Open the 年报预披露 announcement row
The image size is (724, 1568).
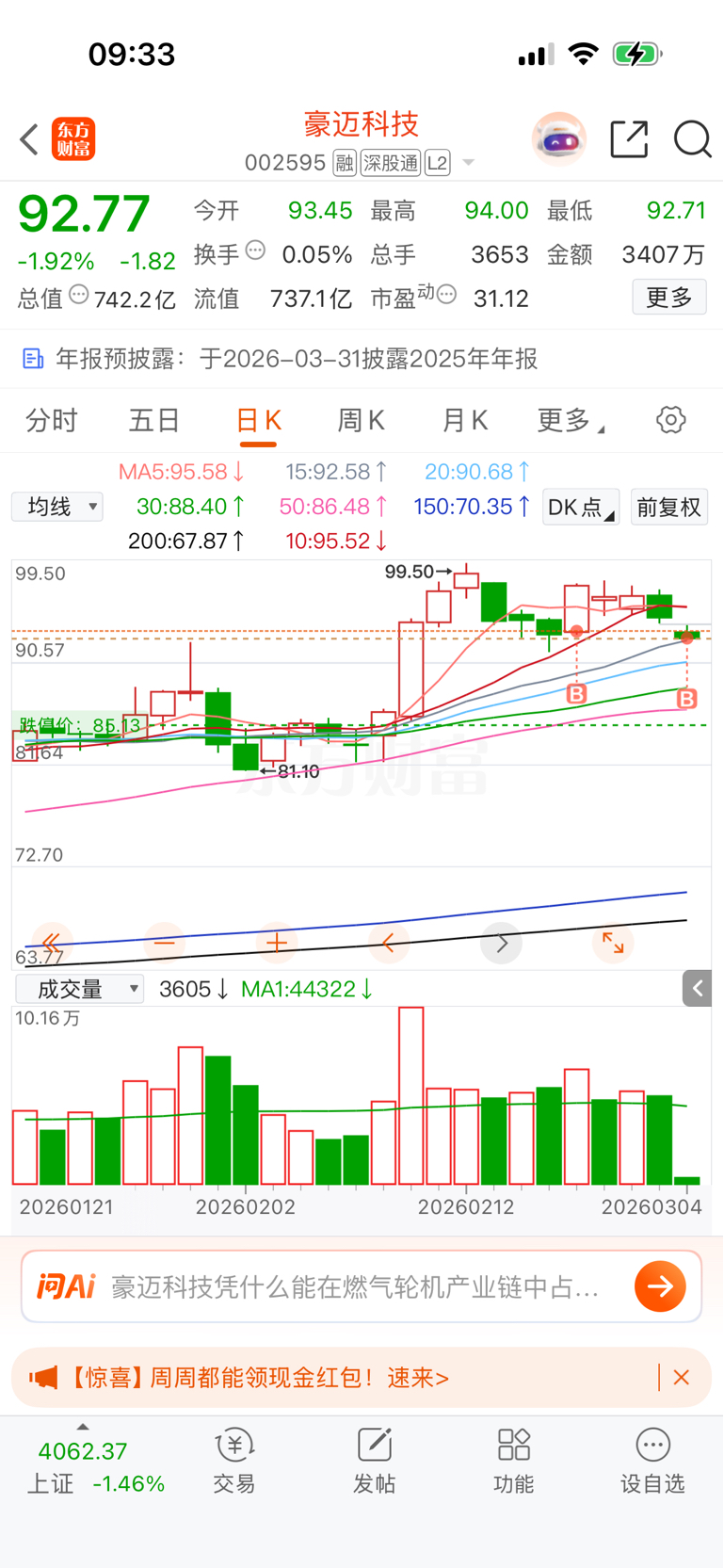282,359
